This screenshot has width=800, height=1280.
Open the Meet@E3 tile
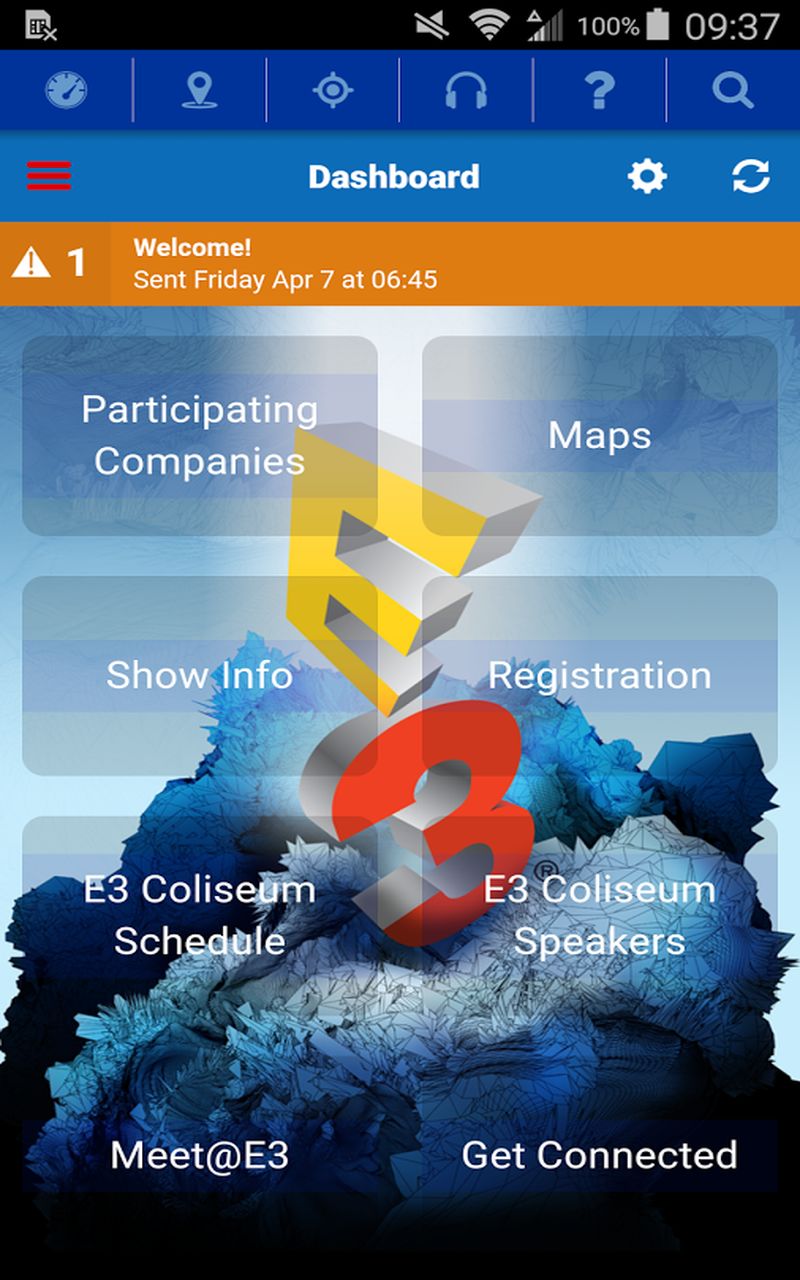[x=200, y=1155]
